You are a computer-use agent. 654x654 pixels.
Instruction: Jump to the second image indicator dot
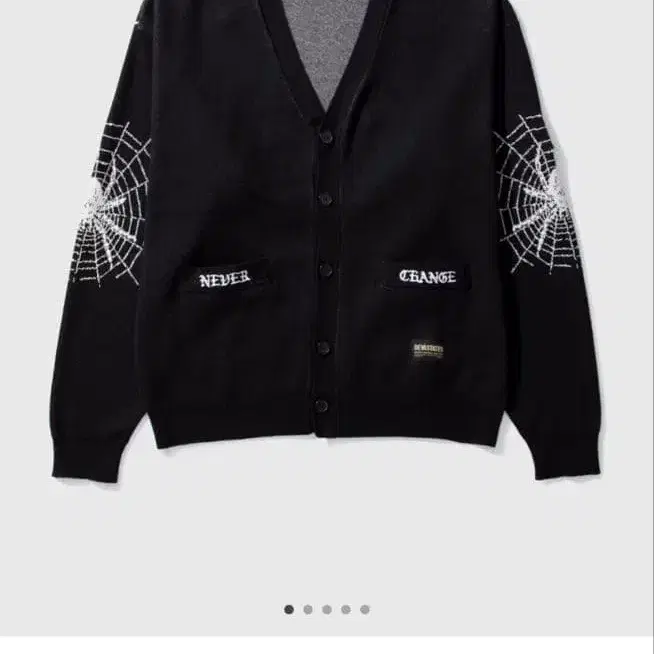click(308, 609)
